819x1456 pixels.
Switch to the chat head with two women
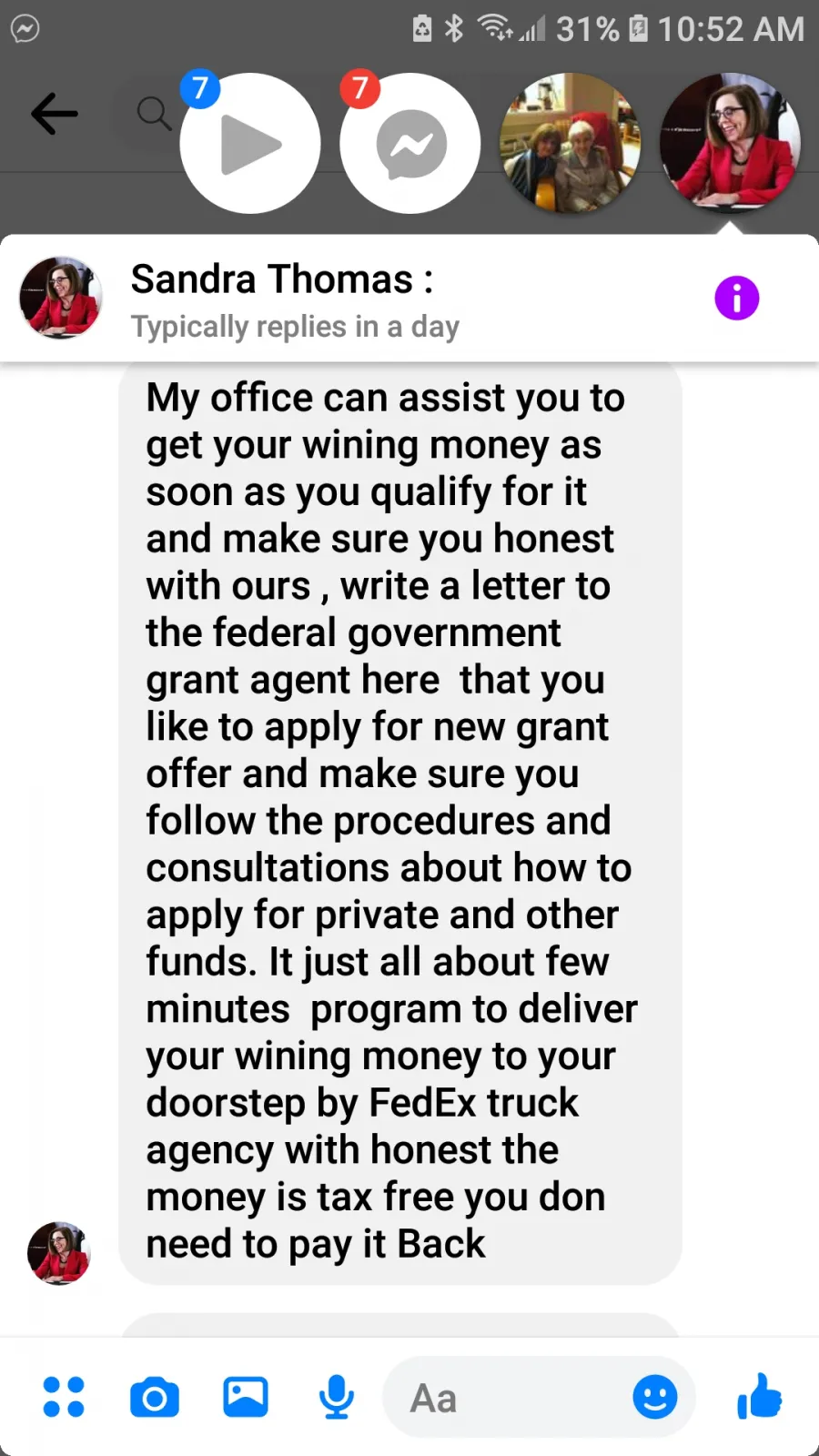coord(571,143)
